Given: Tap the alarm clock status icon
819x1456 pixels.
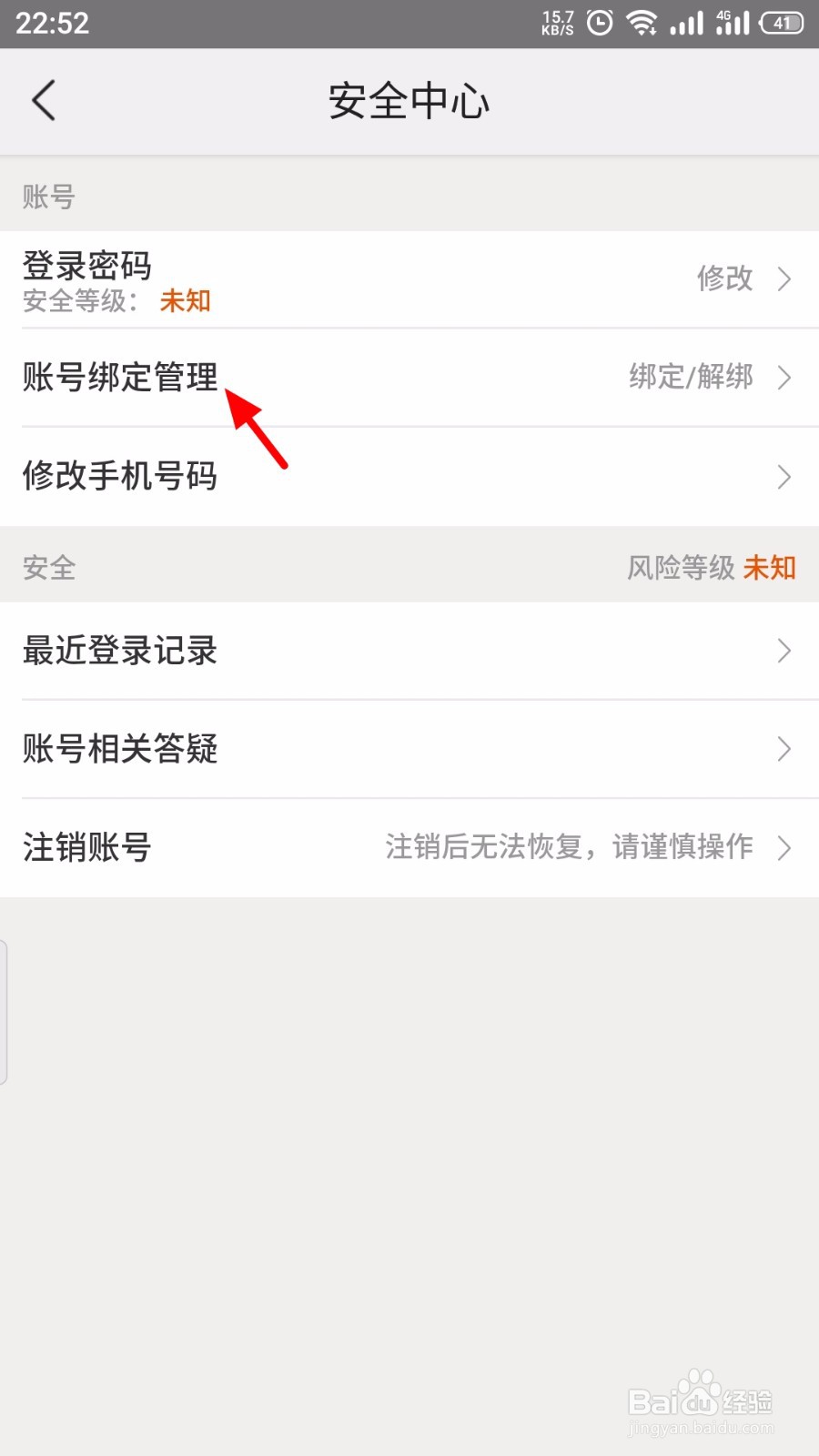Looking at the screenshot, I should tap(600, 22).
